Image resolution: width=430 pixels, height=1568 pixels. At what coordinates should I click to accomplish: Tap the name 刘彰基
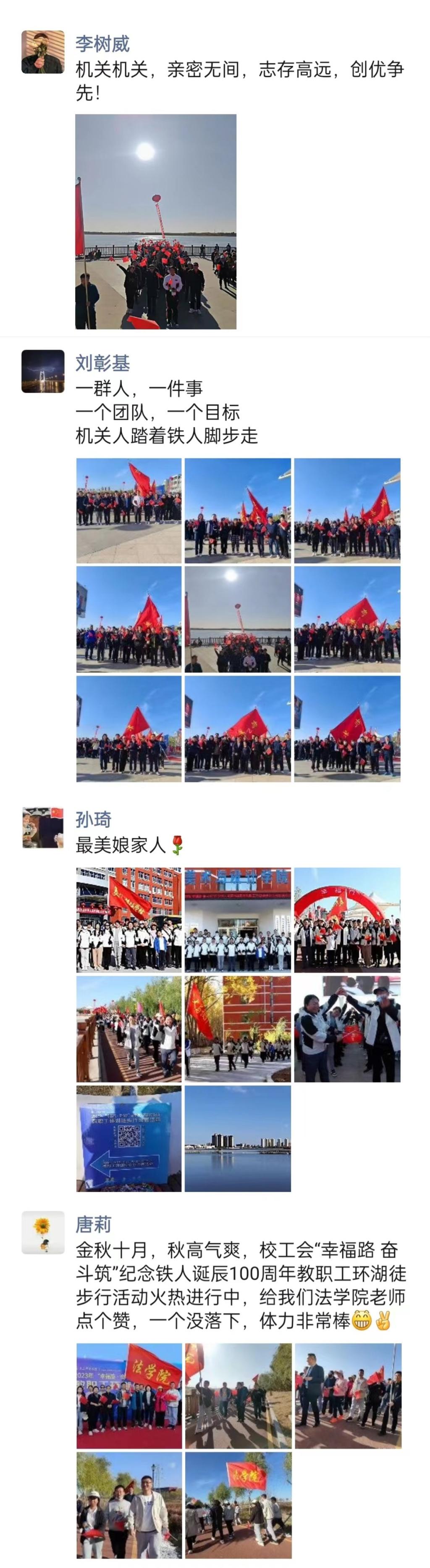coord(102,363)
